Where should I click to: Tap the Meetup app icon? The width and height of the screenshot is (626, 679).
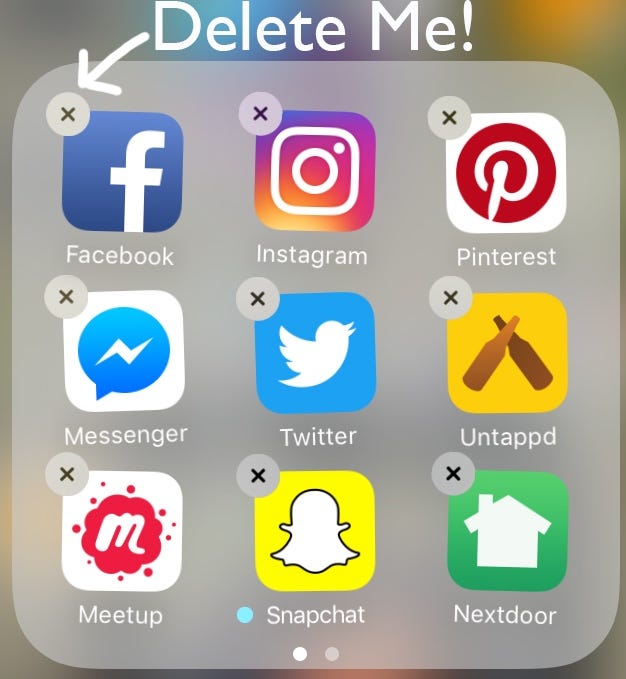point(122,531)
